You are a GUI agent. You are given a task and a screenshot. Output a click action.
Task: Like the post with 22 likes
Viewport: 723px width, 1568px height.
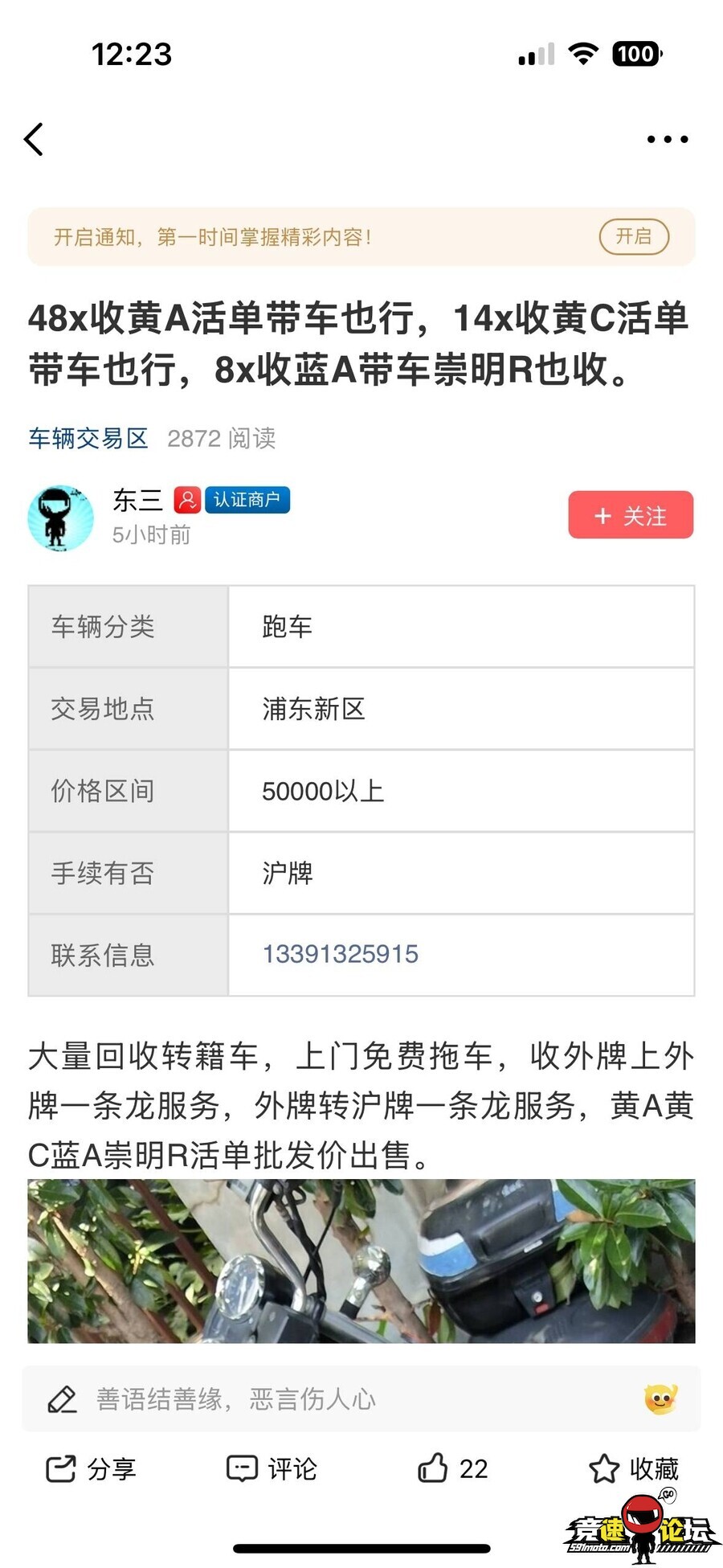[451, 1469]
